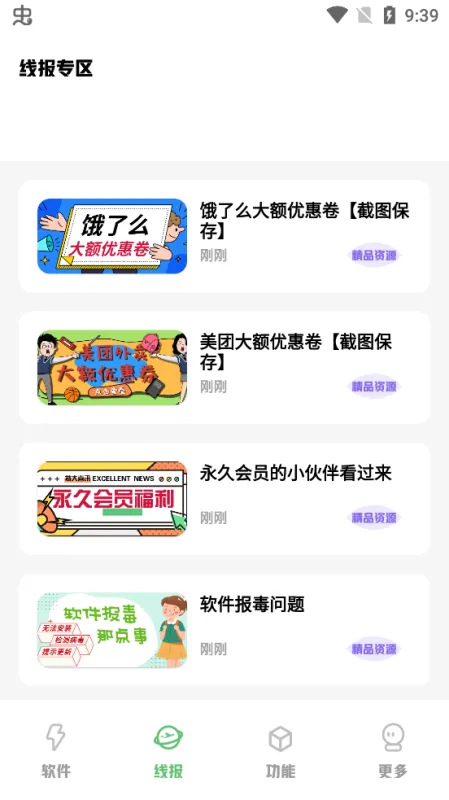Screen dimensions: 449x800
Task: Open the 软件报毒问题 post
Action: pyautogui.click(x=224, y=630)
